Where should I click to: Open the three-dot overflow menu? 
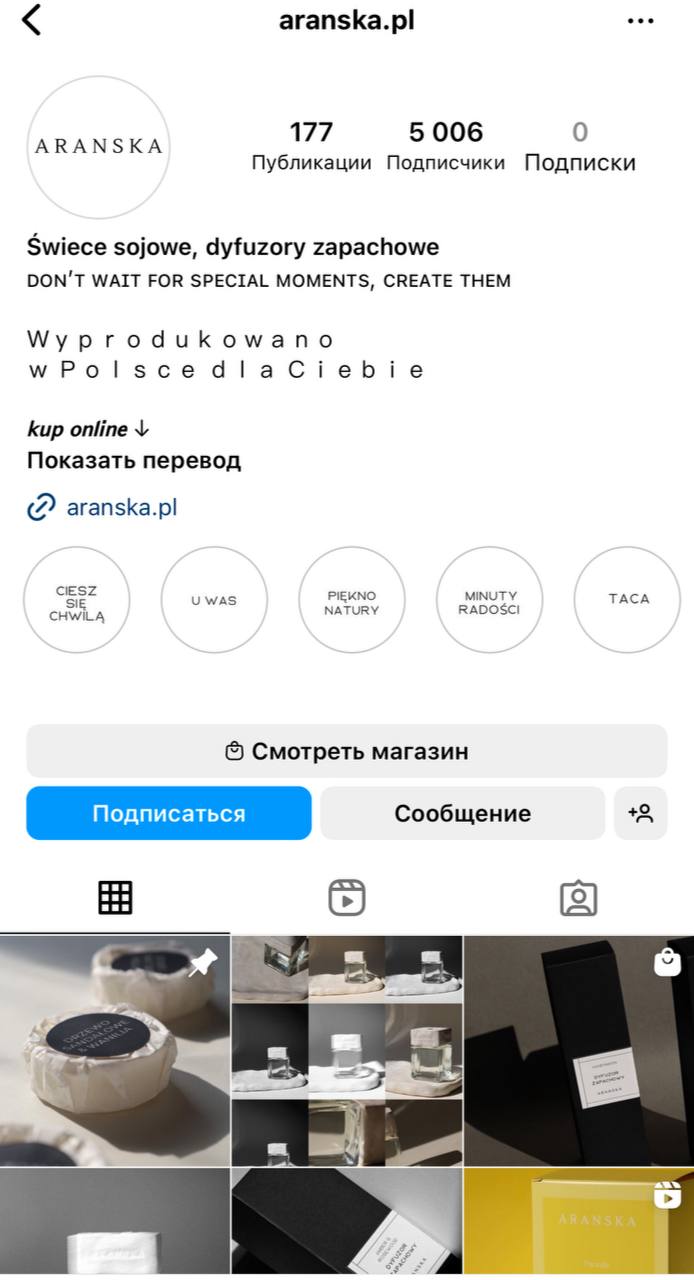coord(640,20)
